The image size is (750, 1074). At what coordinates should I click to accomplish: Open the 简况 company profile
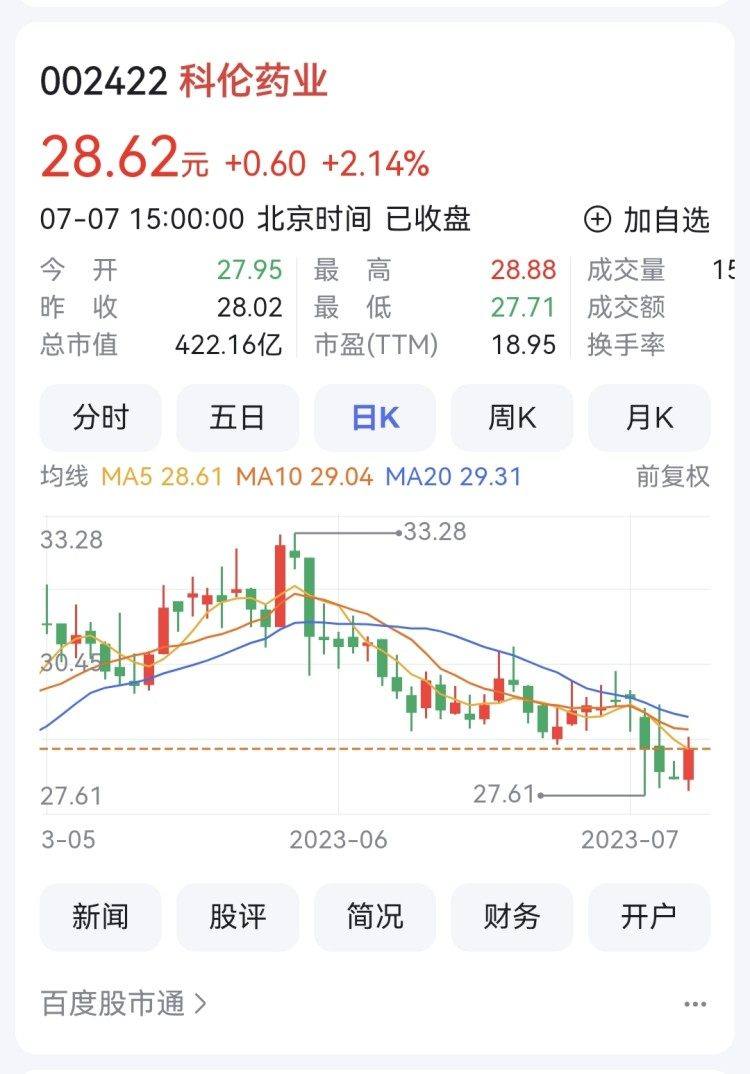click(x=375, y=916)
